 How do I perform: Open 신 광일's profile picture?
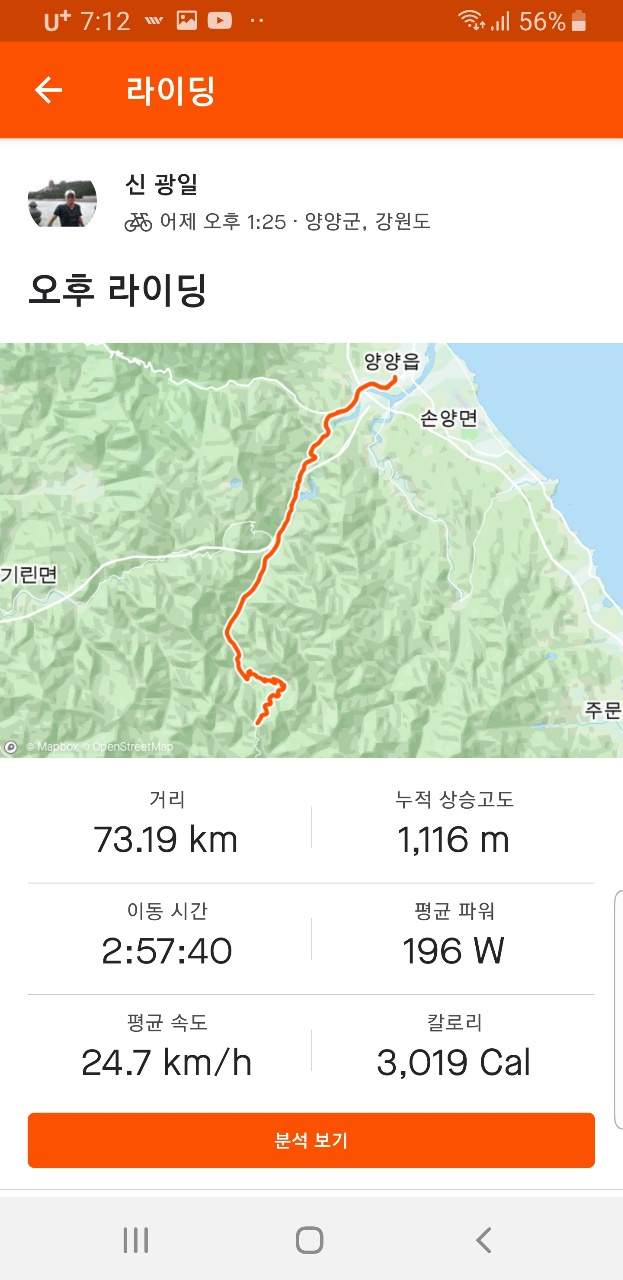pyautogui.click(x=62, y=204)
